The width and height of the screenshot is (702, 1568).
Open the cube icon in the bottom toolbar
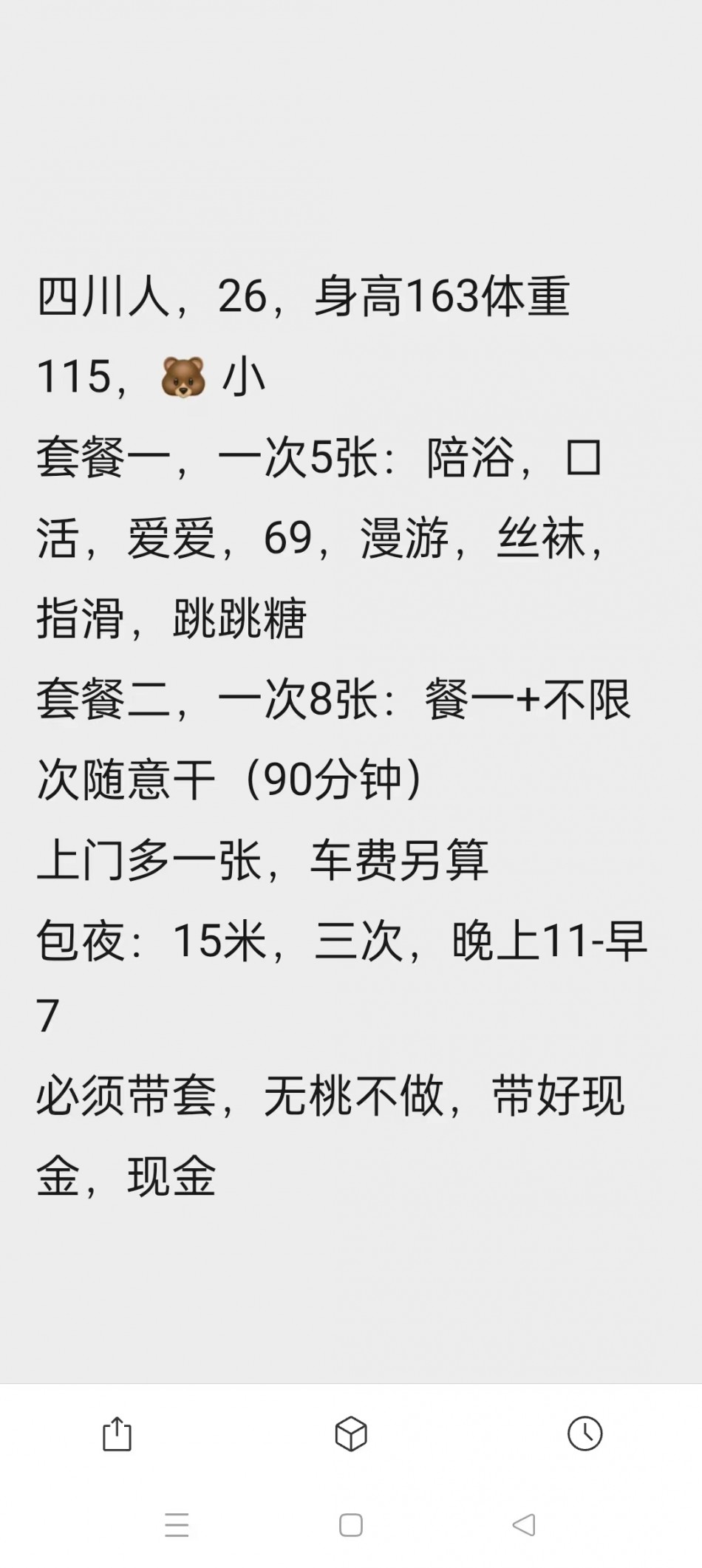(351, 1434)
